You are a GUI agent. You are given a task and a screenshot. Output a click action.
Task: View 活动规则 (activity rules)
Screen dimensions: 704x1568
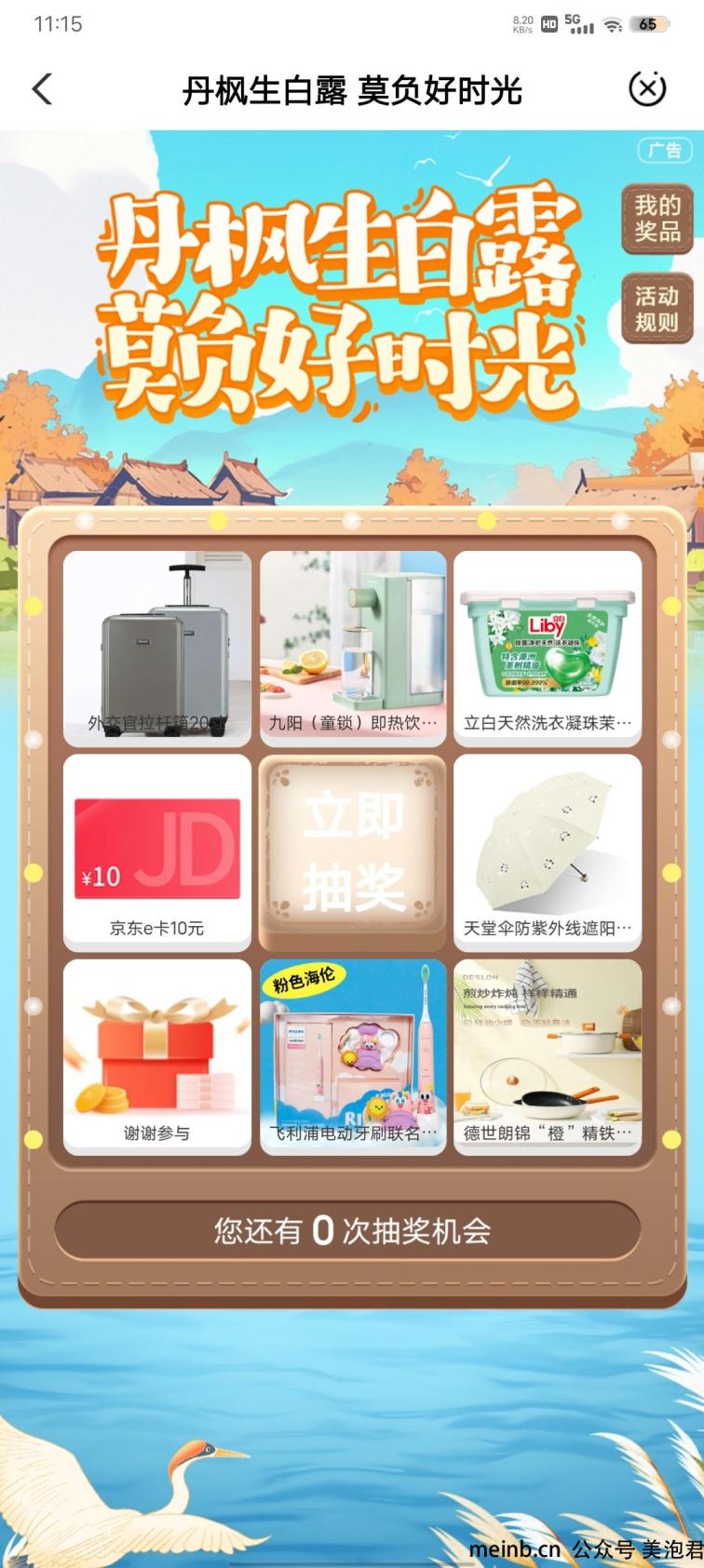[657, 309]
